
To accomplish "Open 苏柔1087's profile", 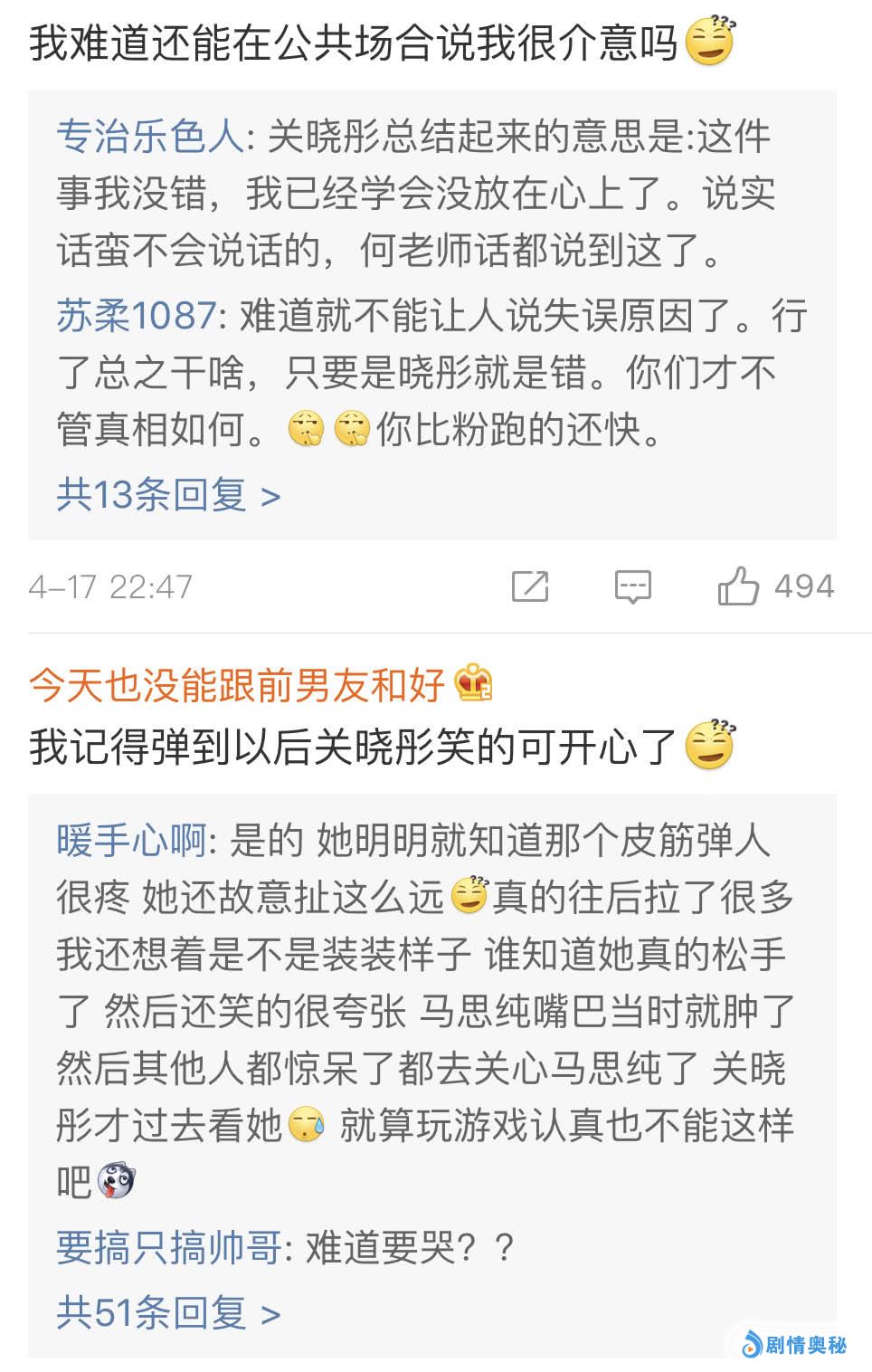I will 136,317.
